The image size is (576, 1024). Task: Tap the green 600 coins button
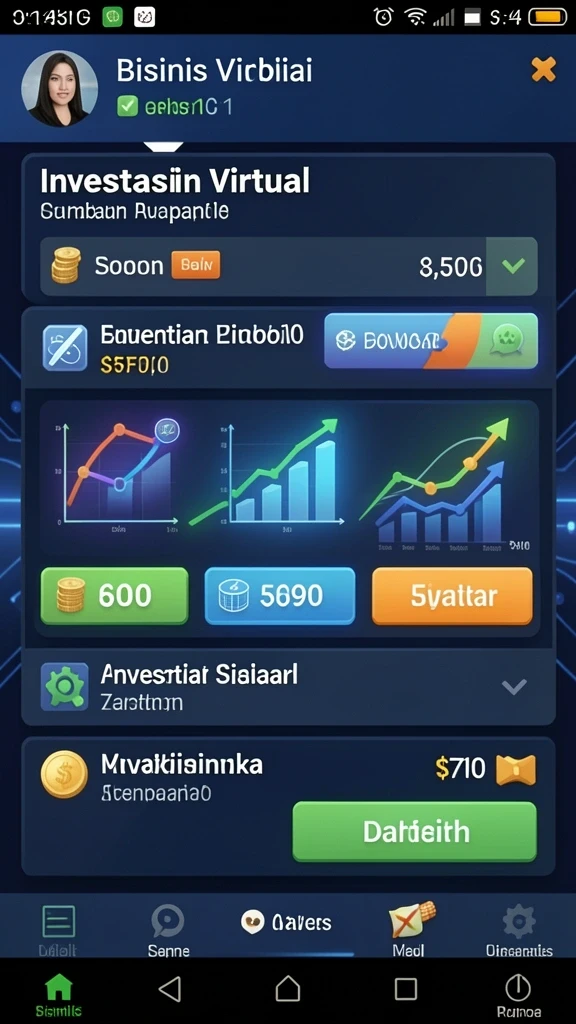tap(114, 596)
